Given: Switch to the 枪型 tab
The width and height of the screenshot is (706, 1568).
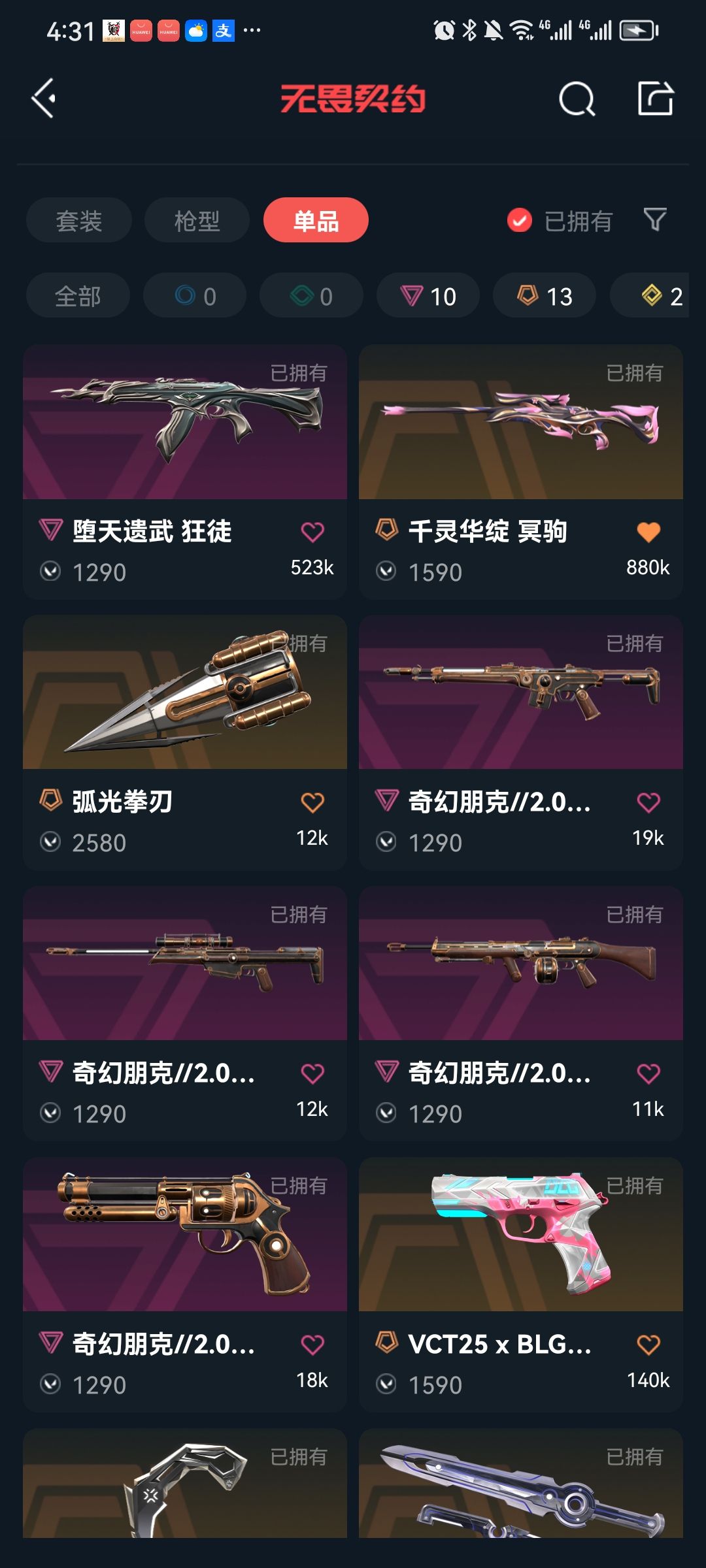Looking at the screenshot, I should click(x=197, y=220).
